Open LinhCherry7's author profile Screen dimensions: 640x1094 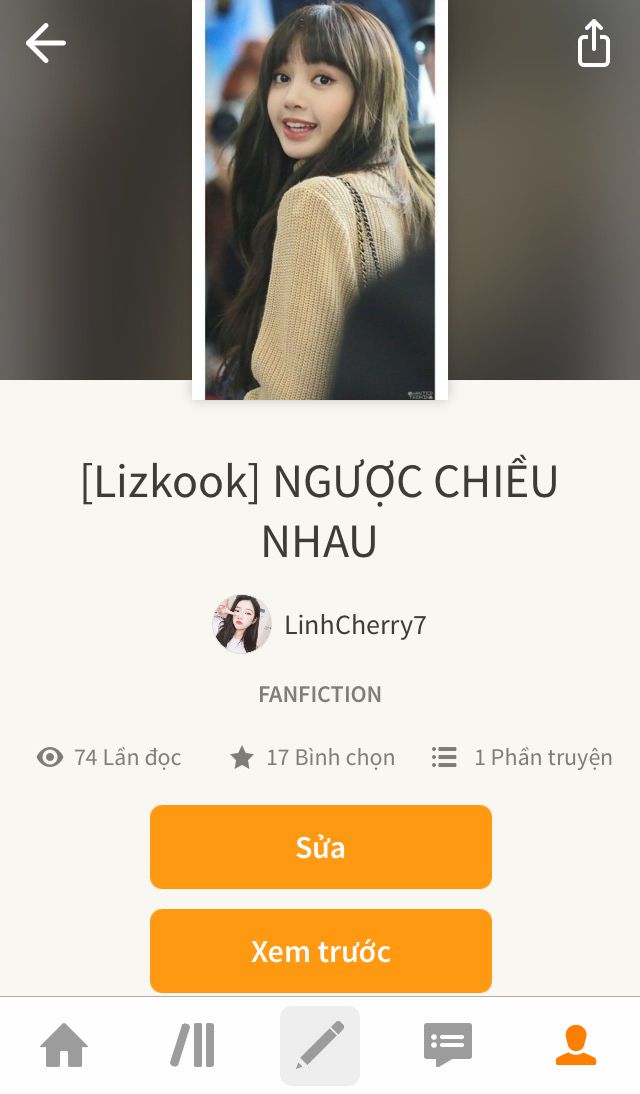tap(320, 625)
